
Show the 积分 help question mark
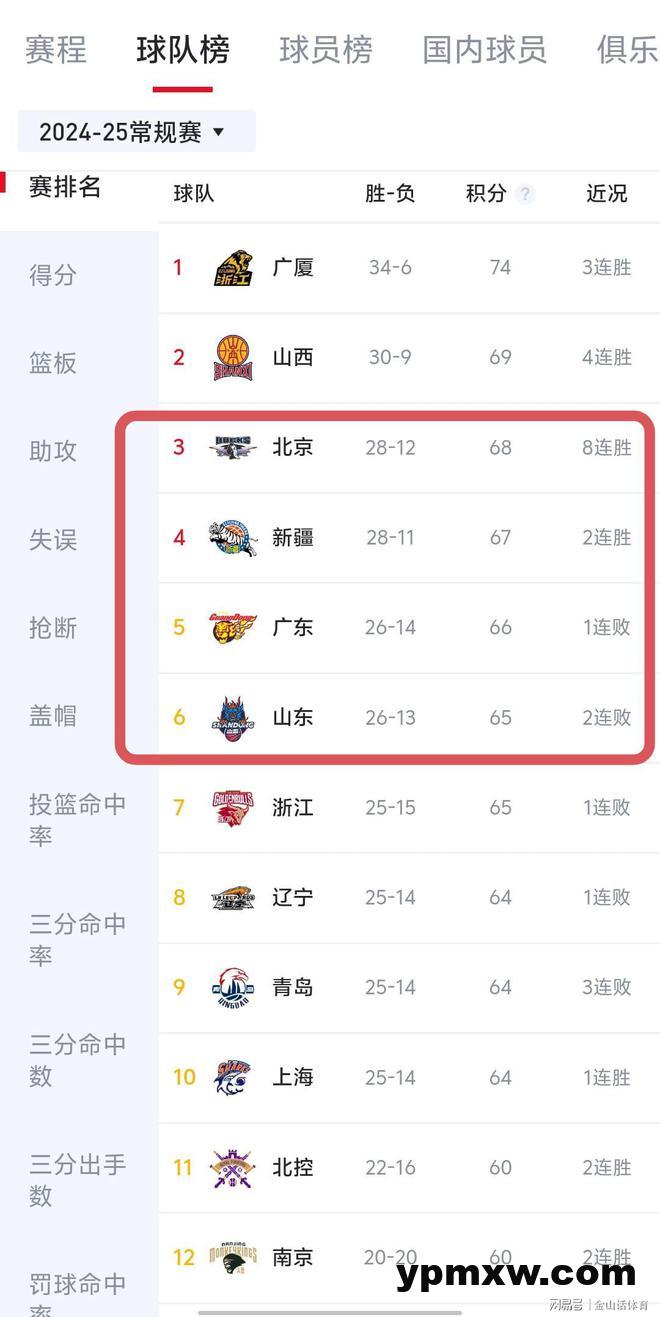(x=525, y=194)
